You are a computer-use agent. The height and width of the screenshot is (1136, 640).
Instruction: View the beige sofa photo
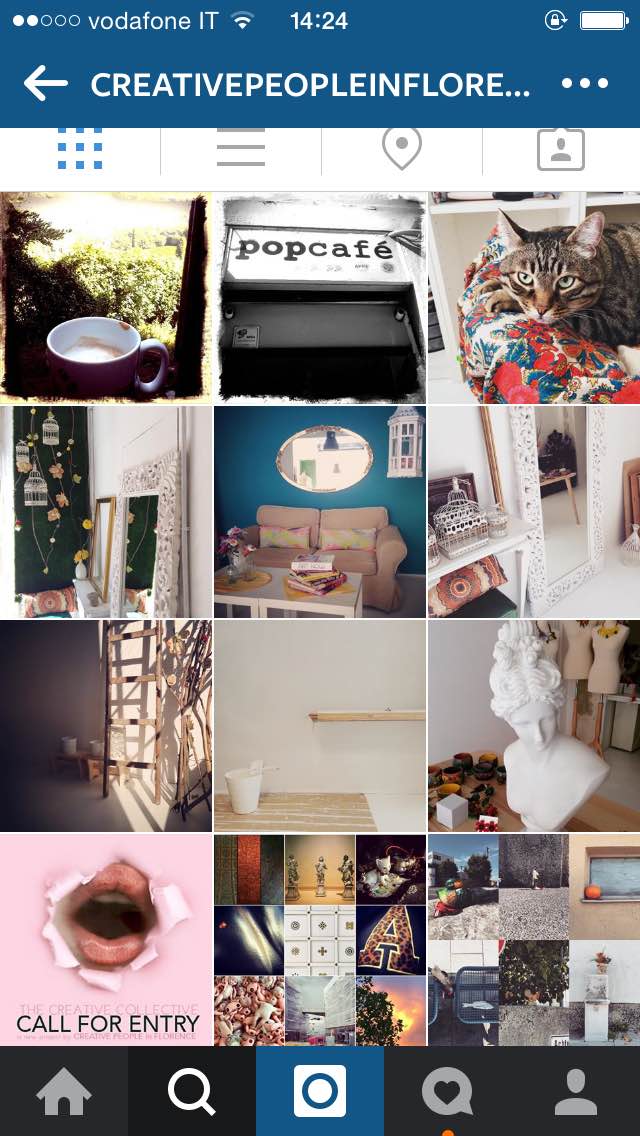[320, 512]
